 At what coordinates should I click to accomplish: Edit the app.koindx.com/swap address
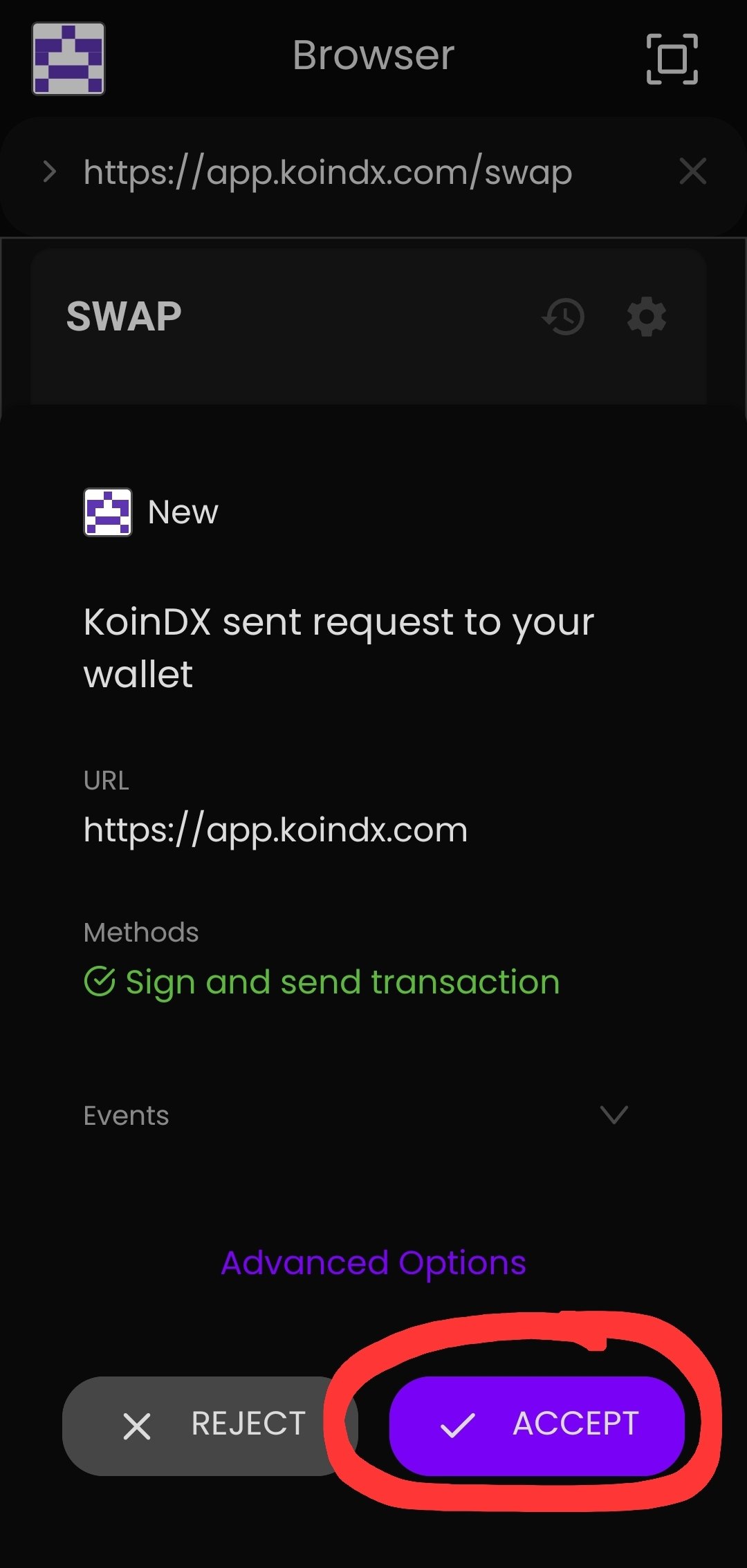[x=328, y=172]
